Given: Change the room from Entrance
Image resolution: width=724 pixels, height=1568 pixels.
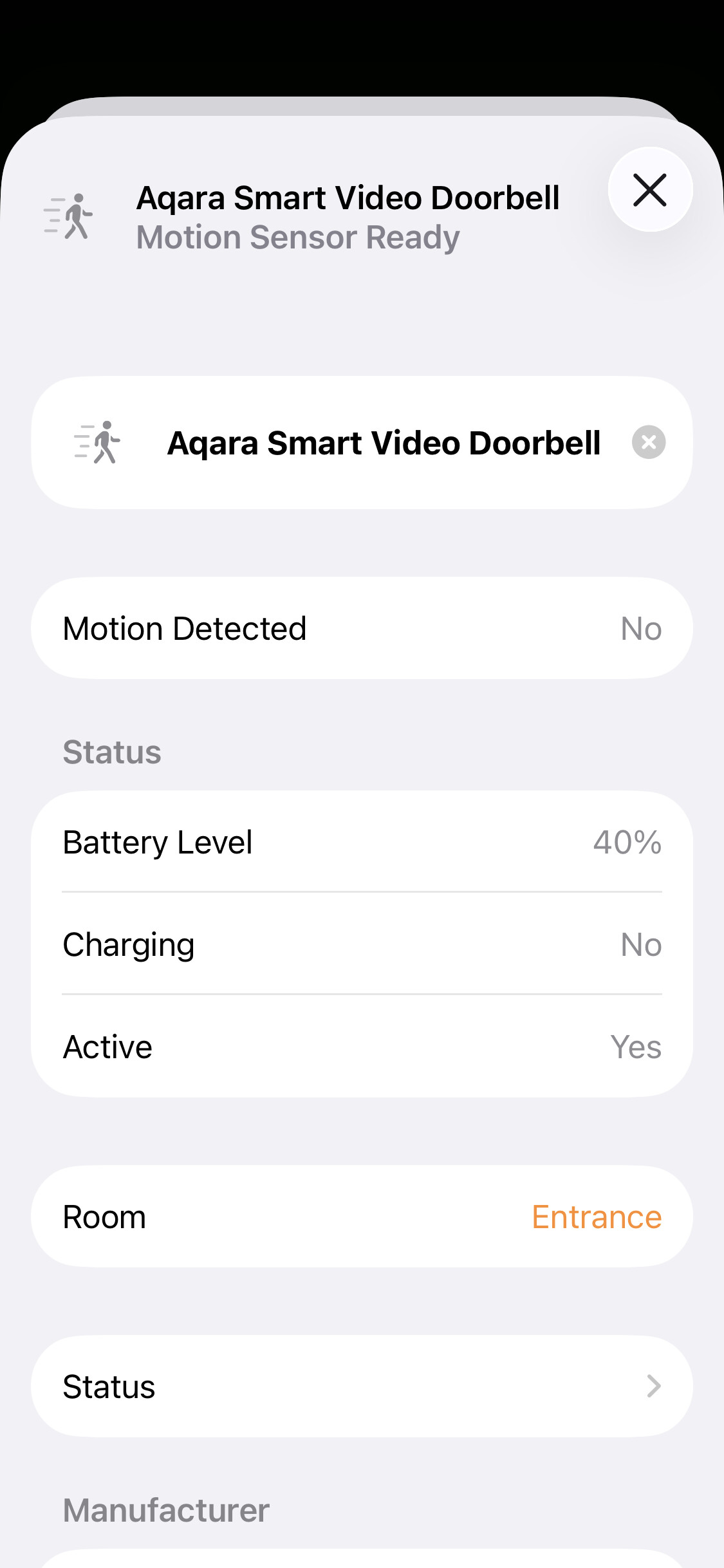Looking at the screenshot, I should [596, 1217].
